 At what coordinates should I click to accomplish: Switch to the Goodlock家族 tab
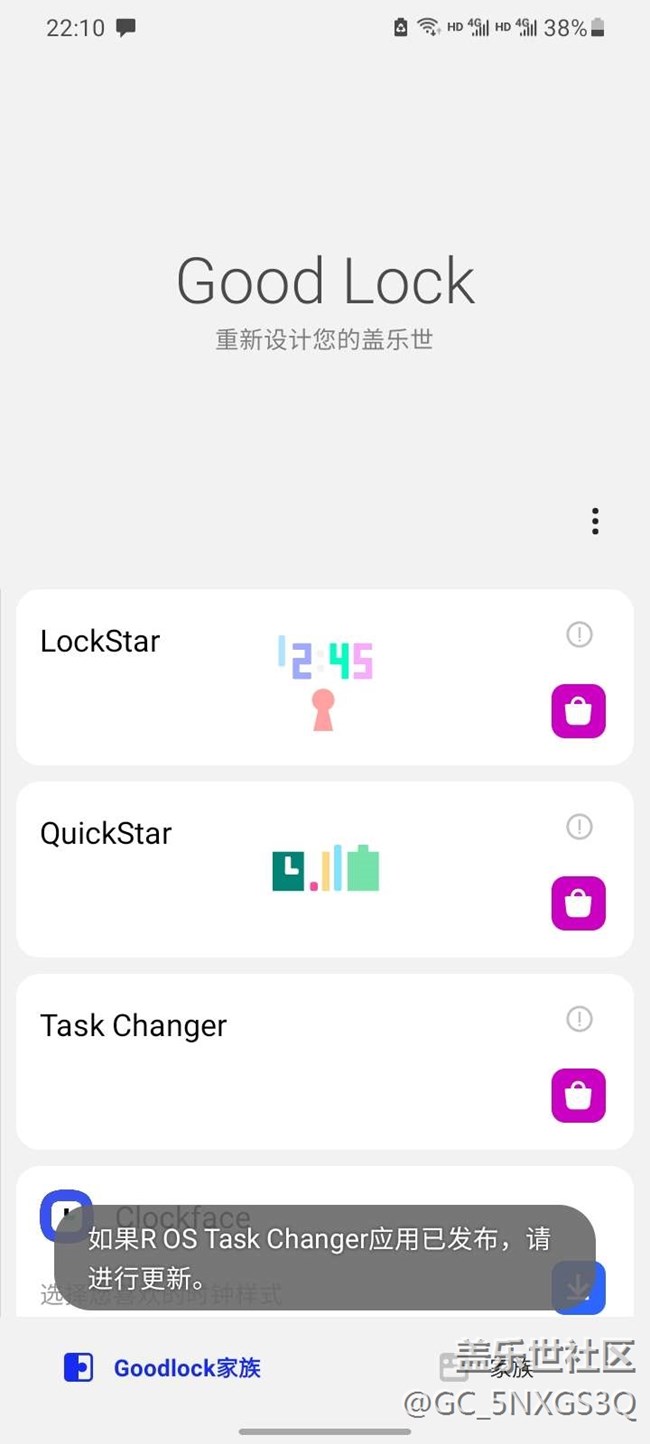[163, 1368]
